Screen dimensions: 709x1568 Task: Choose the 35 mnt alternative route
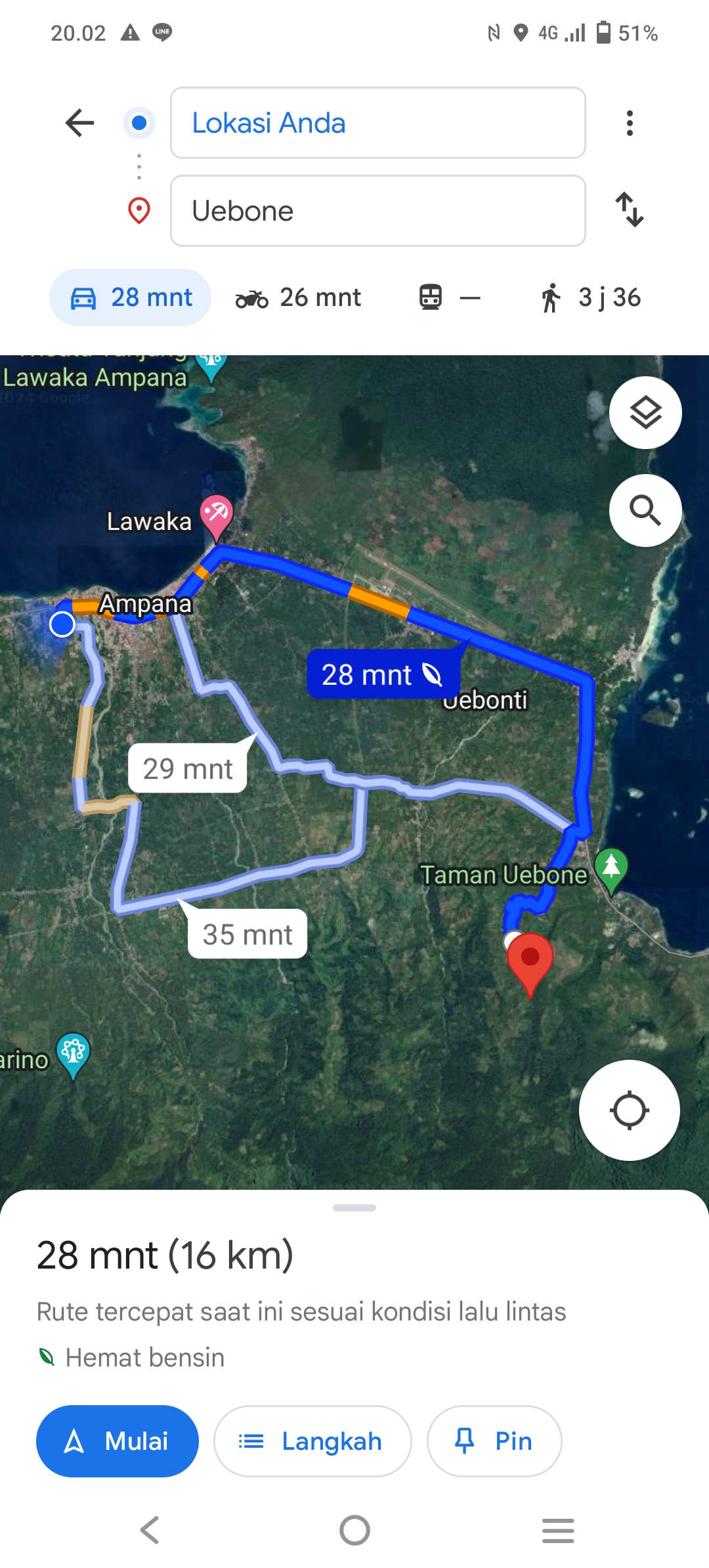(x=247, y=934)
